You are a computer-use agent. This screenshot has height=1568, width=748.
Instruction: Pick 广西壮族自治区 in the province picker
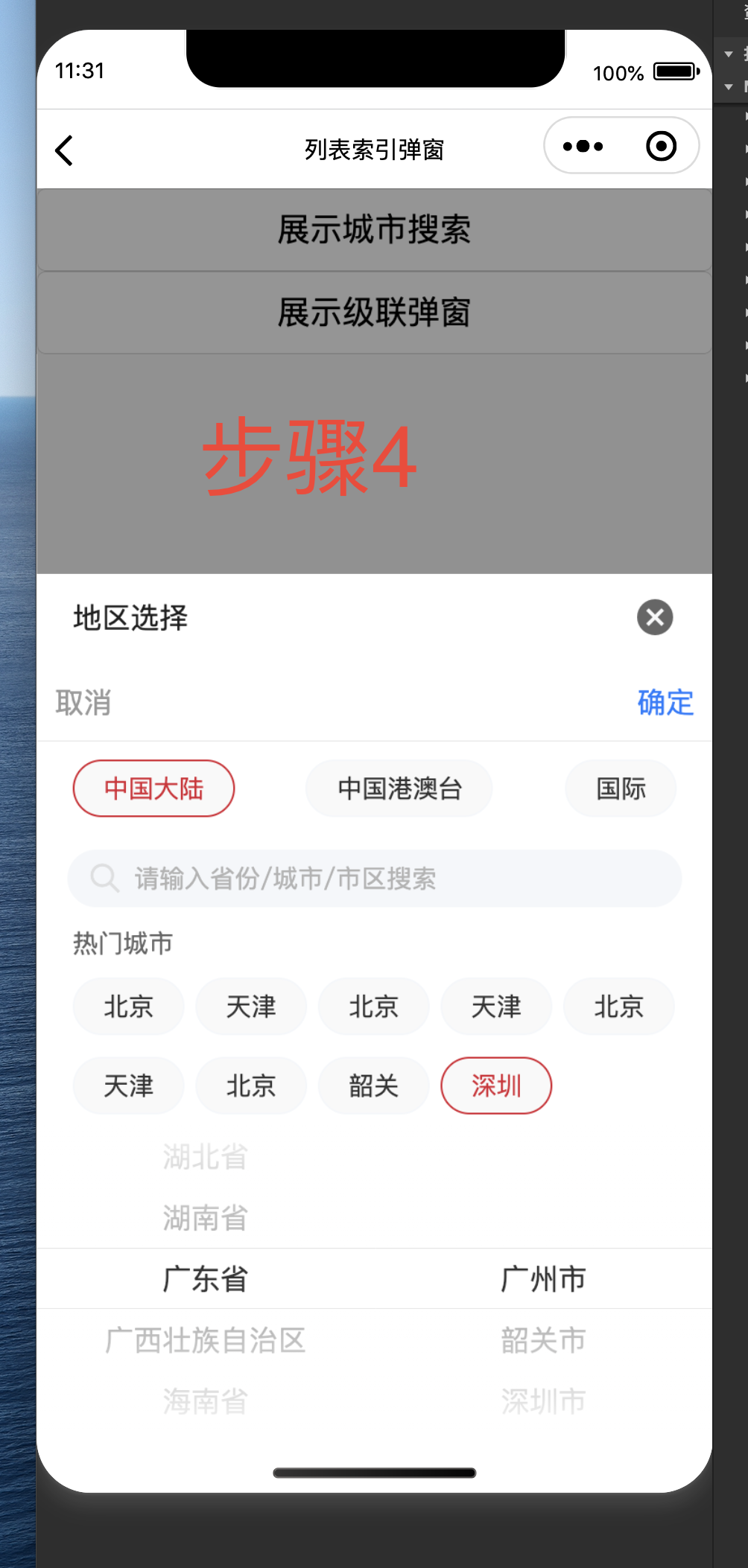(x=206, y=1340)
